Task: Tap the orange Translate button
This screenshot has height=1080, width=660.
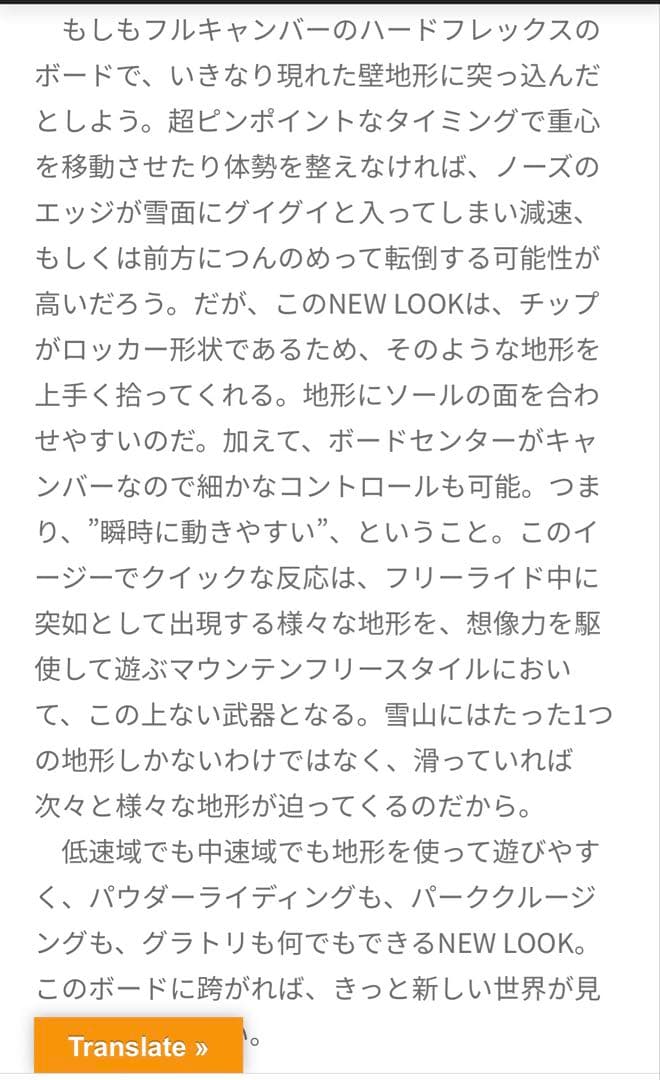Action: click(138, 1046)
